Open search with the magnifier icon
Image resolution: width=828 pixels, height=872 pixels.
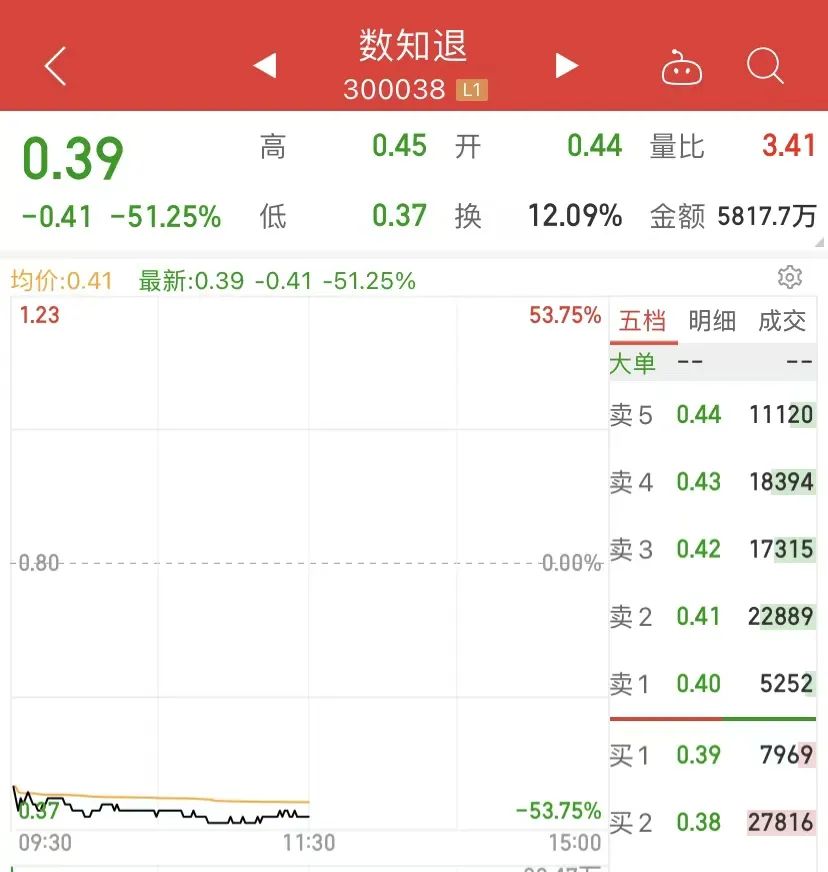click(766, 65)
